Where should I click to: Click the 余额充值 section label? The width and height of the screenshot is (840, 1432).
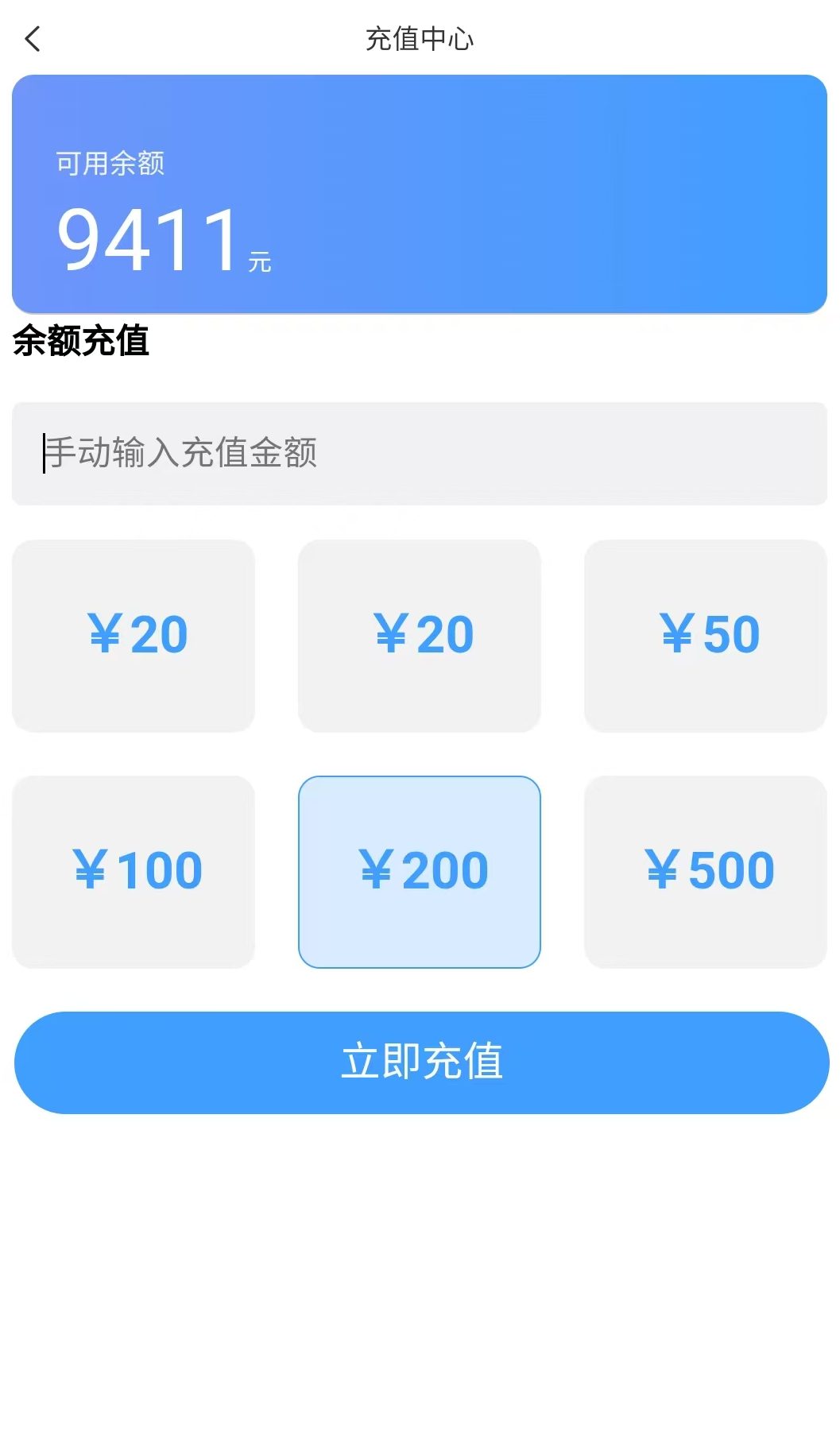(82, 343)
